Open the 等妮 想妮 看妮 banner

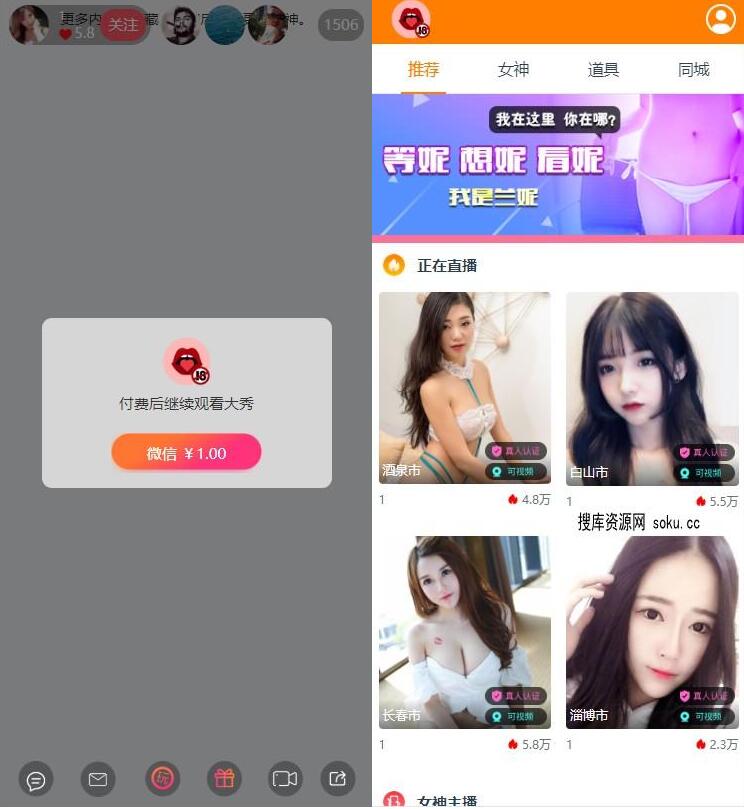click(x=557, y=165)
